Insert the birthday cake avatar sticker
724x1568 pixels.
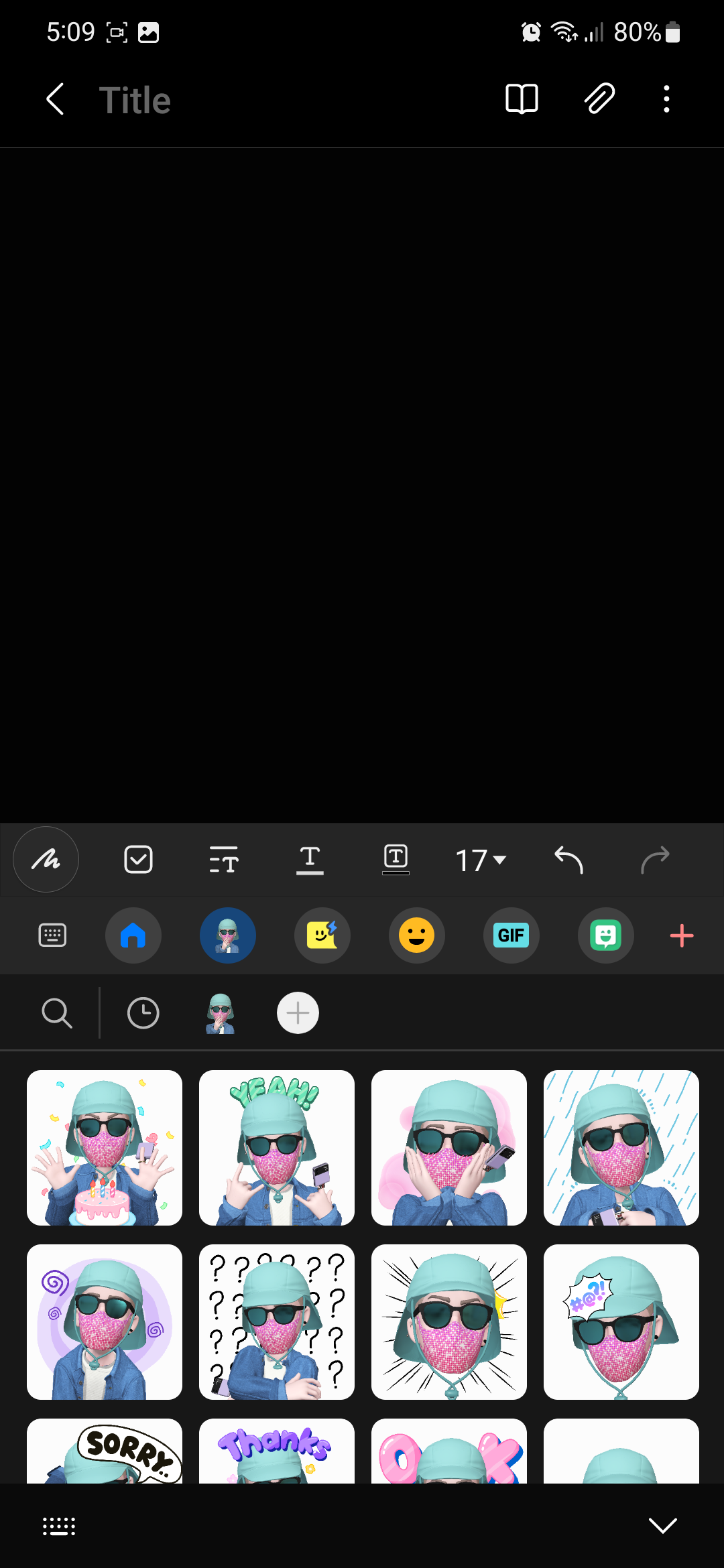click(x=105, y=1147)
